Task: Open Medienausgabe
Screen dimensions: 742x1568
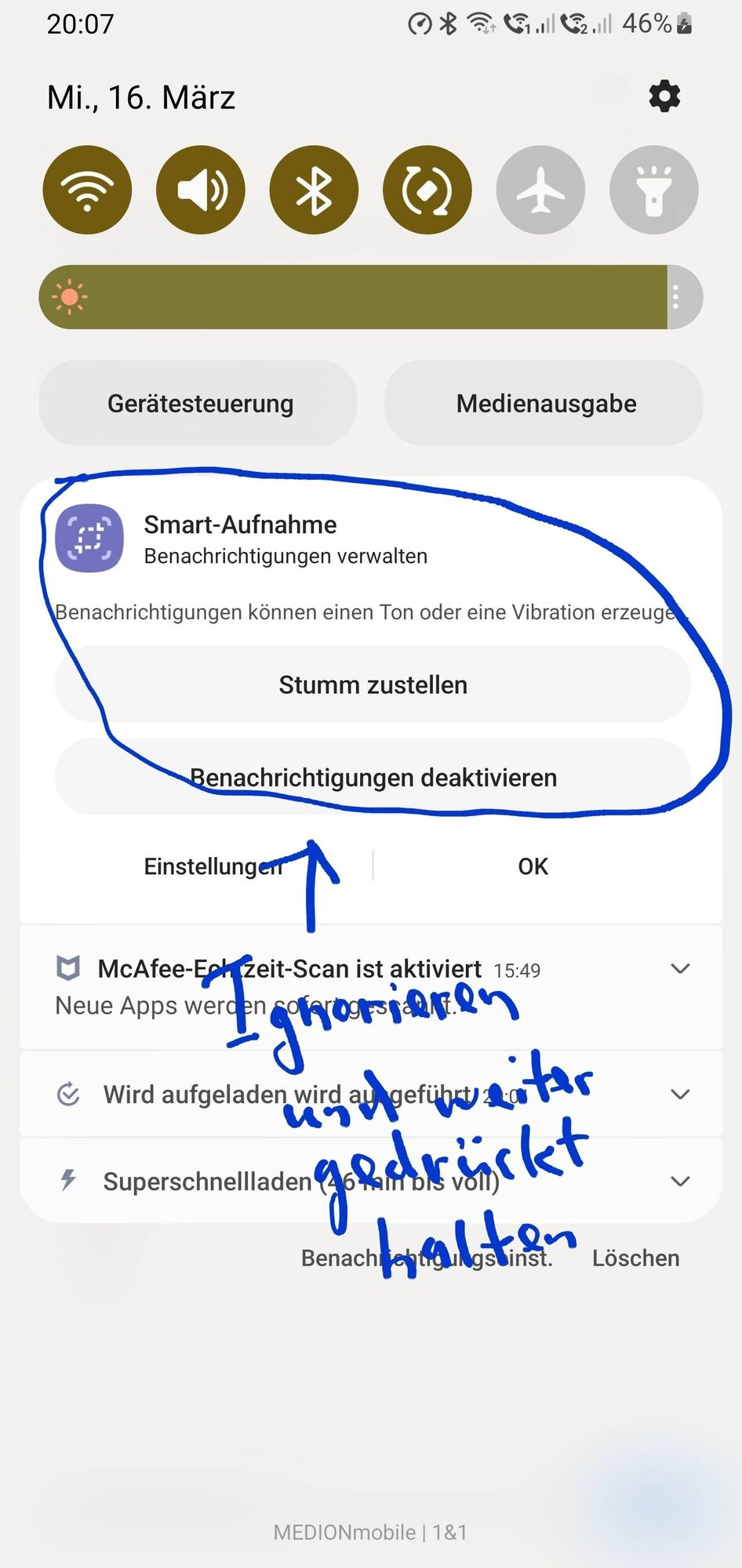Action: tap(545, 404)
